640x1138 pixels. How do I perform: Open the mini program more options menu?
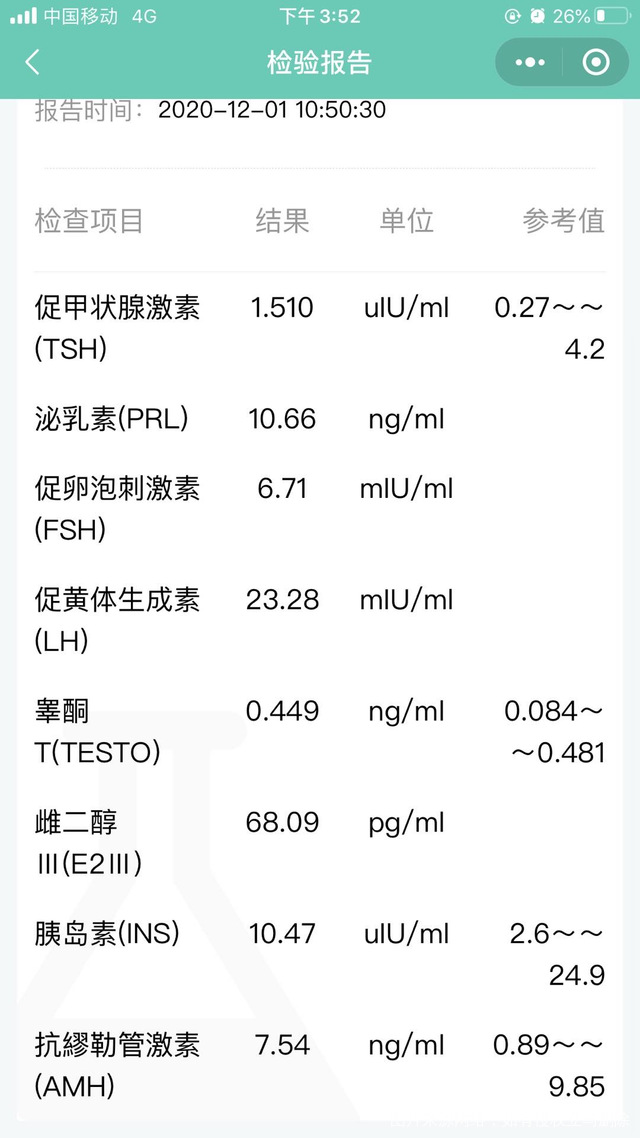pyautogui.click(x=530, y=62)
